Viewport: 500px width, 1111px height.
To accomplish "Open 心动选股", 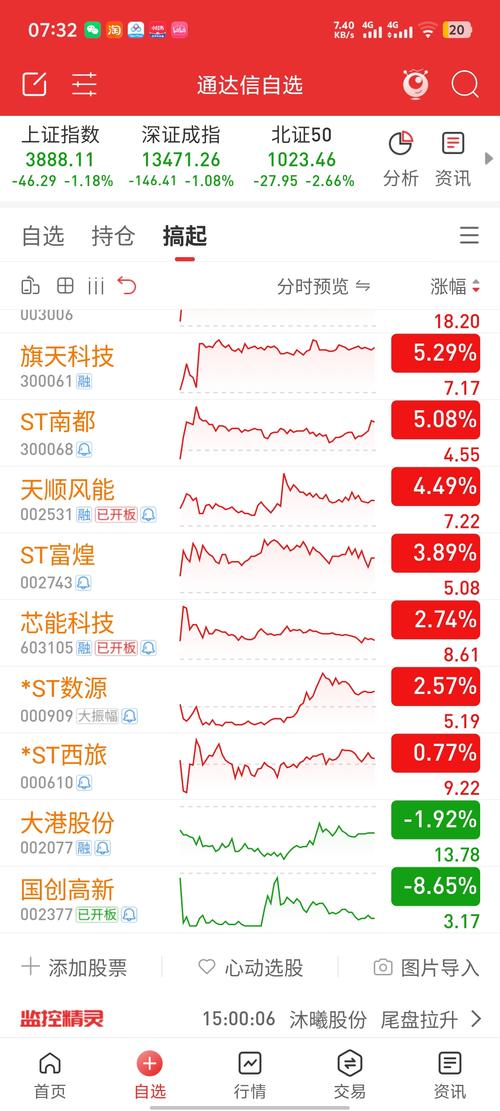I will 251,967.
